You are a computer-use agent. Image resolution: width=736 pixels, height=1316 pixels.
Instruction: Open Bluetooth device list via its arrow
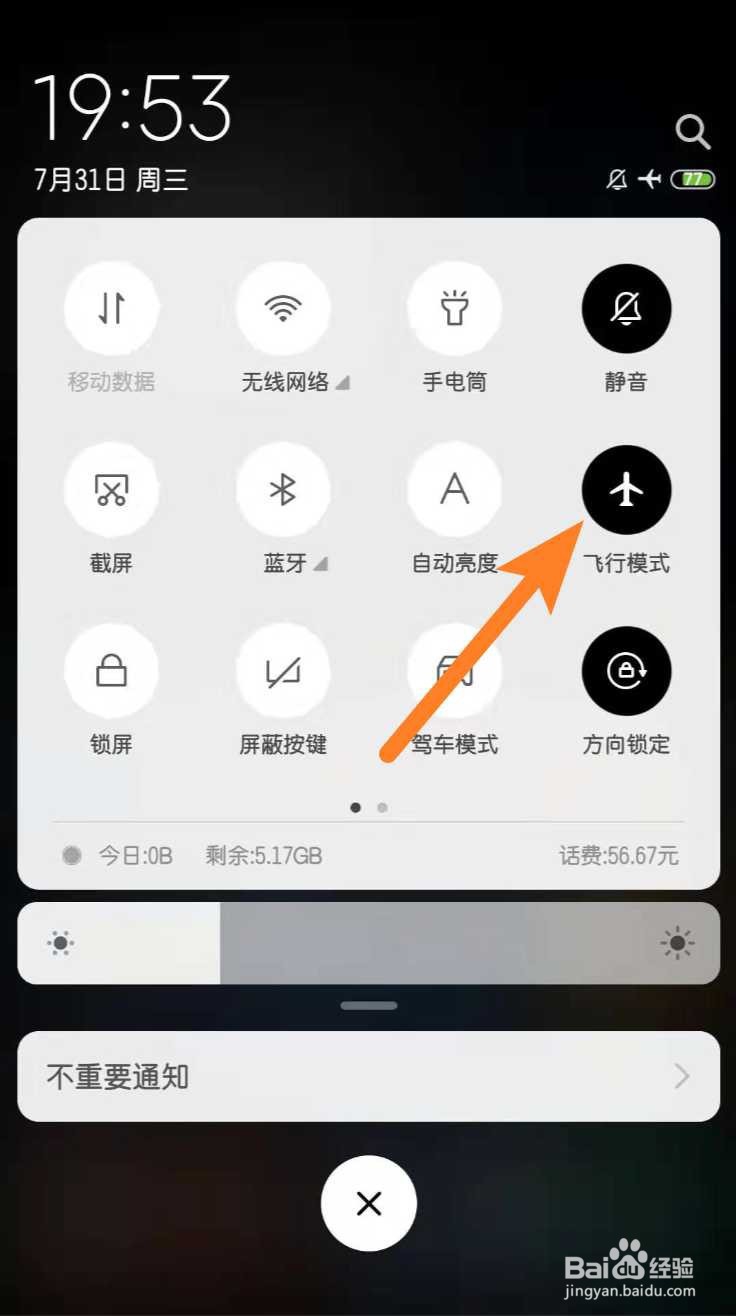coord(321,564)
